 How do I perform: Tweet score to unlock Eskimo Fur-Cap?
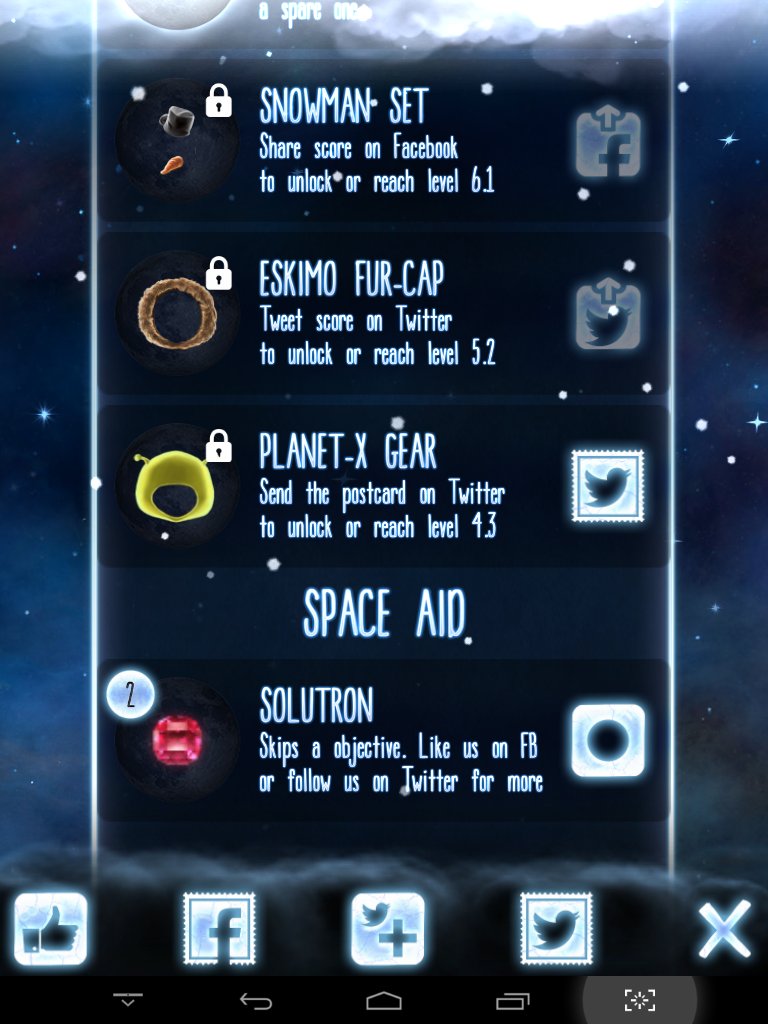(608, 314)
